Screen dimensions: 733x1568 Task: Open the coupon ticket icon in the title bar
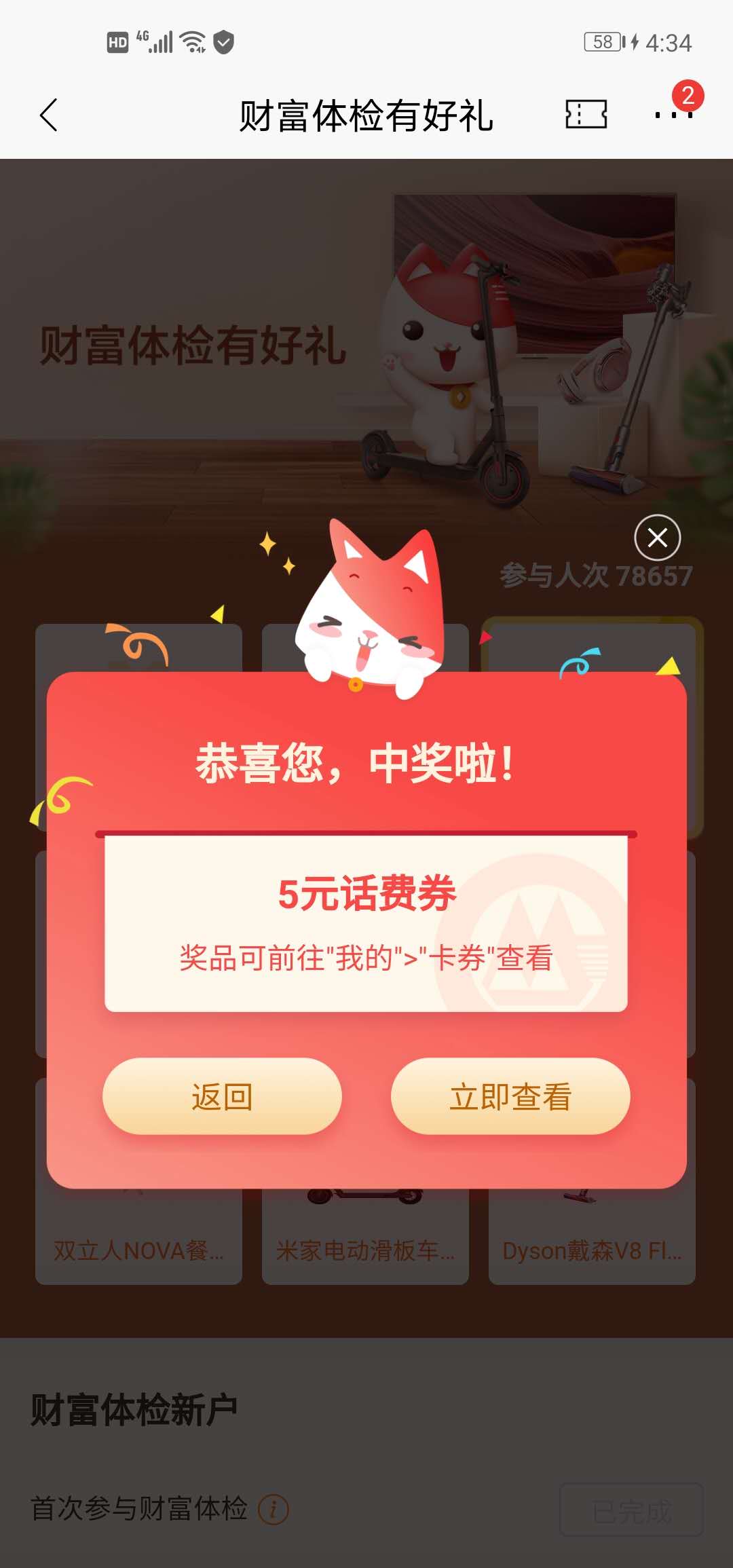click(586, 114)
